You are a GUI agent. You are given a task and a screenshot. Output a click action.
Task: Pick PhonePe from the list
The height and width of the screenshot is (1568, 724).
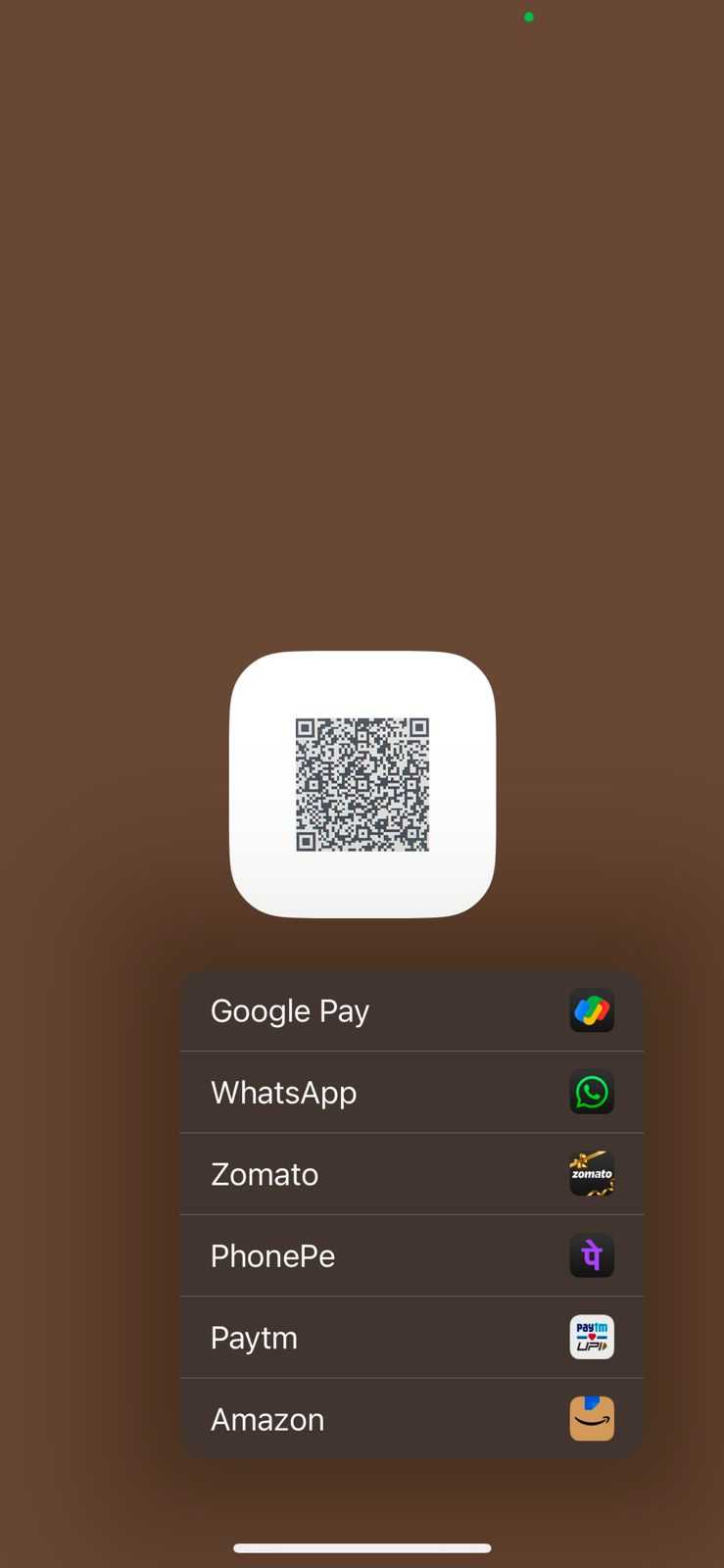tap(411, 1255)
